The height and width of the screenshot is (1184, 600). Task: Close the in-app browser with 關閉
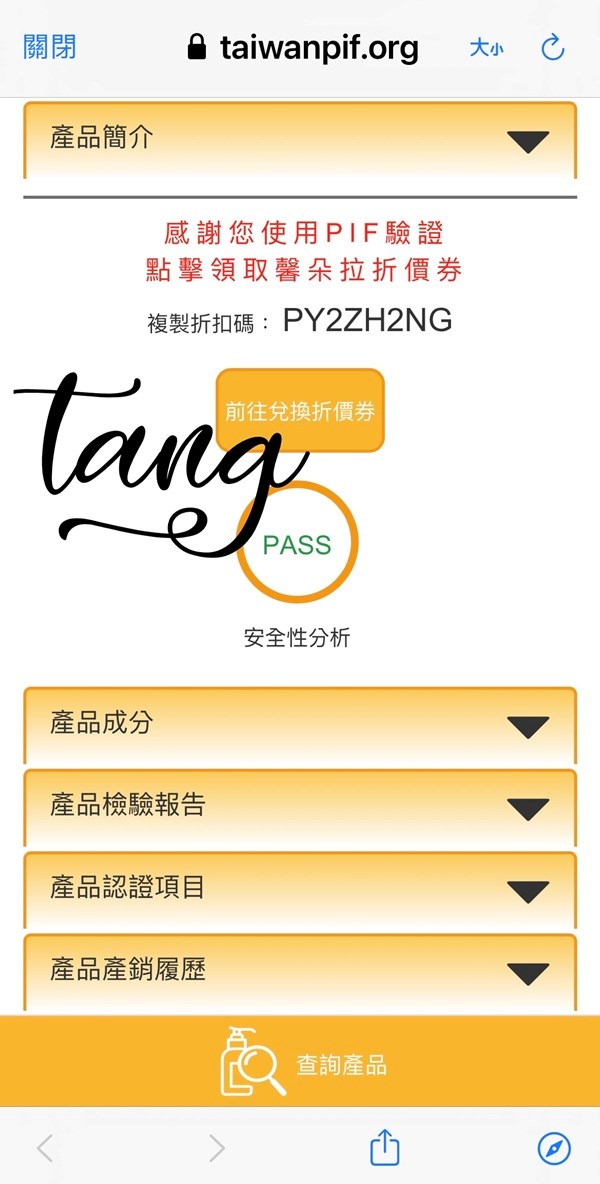point(49,47)
